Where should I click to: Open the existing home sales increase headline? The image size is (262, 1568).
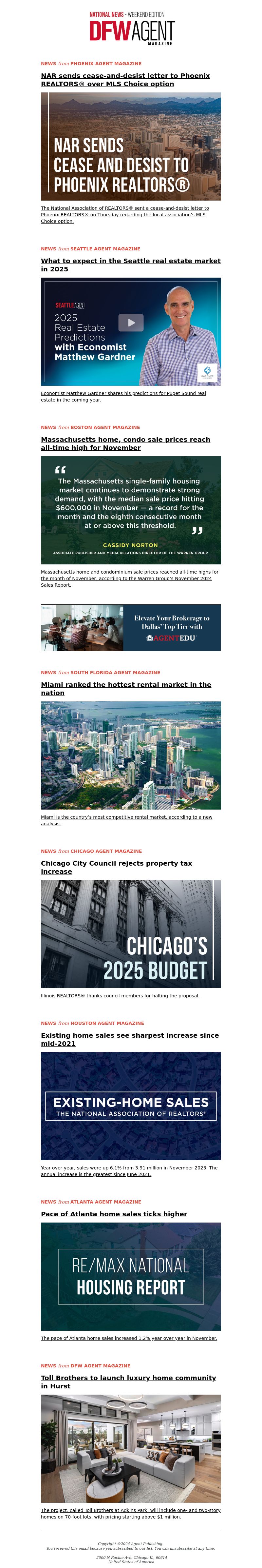coord(129,1039)
